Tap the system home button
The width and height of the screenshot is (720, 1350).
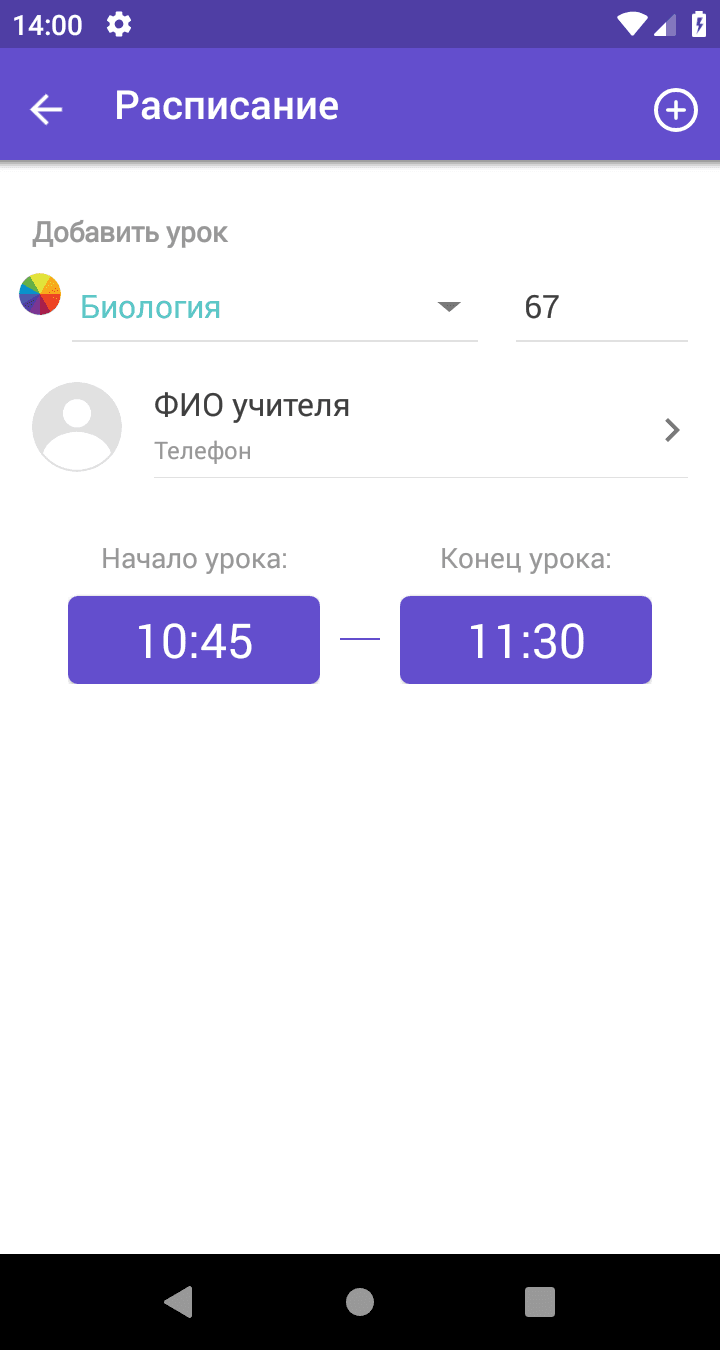360,1301
